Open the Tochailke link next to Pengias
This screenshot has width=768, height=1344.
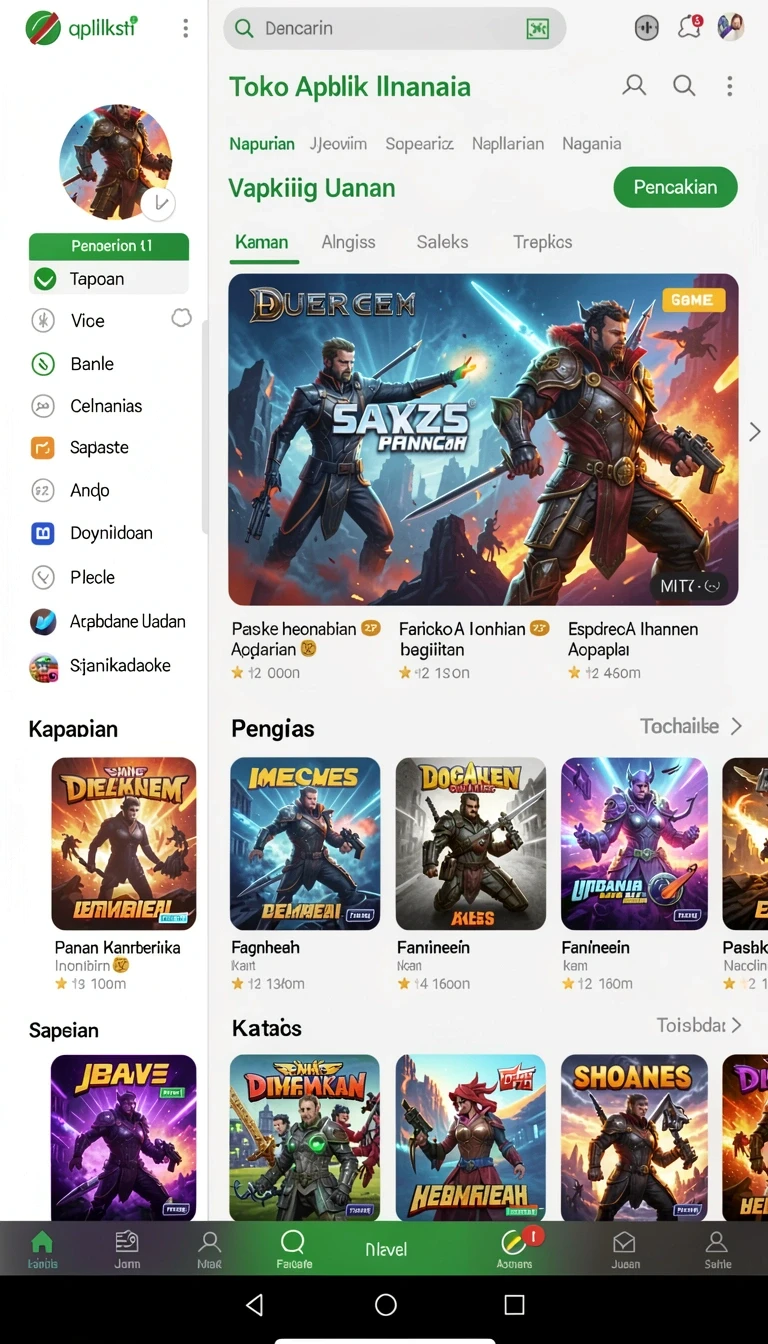[690, 726]
